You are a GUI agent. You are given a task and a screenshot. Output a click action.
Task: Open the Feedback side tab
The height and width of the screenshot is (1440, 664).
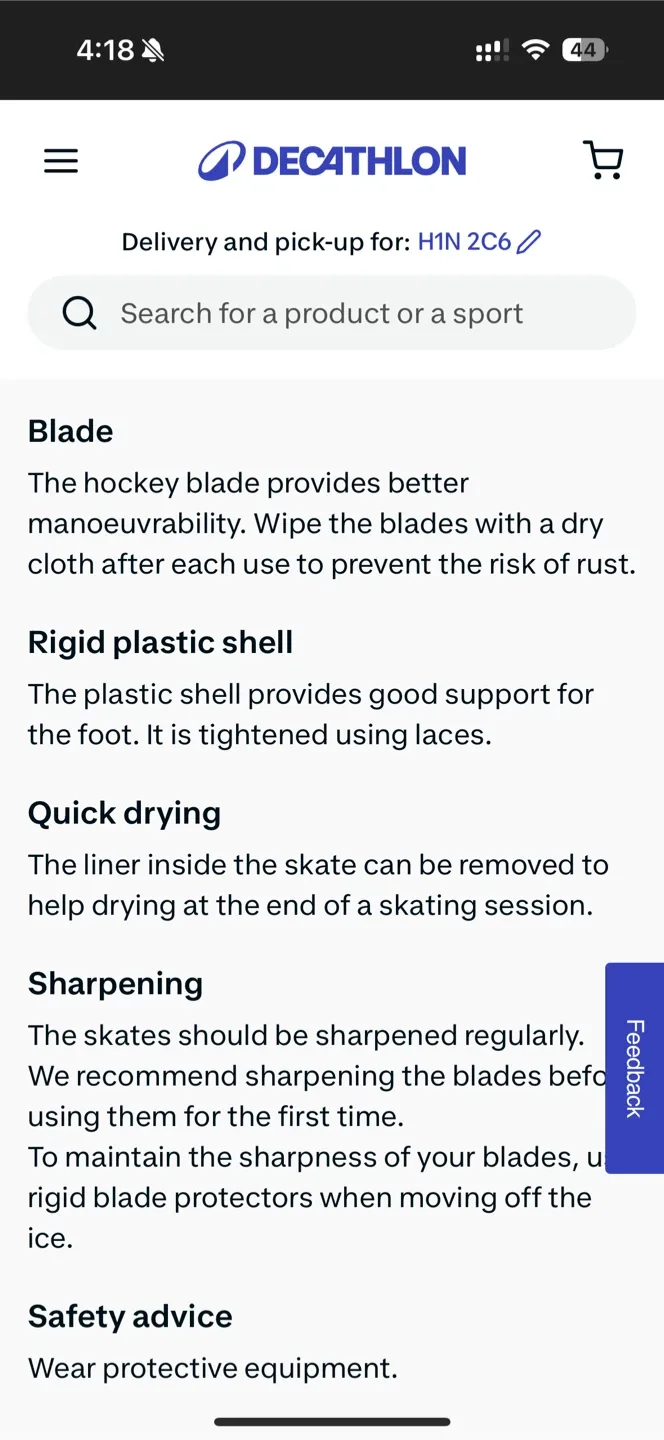click(x=634, y=1068)
